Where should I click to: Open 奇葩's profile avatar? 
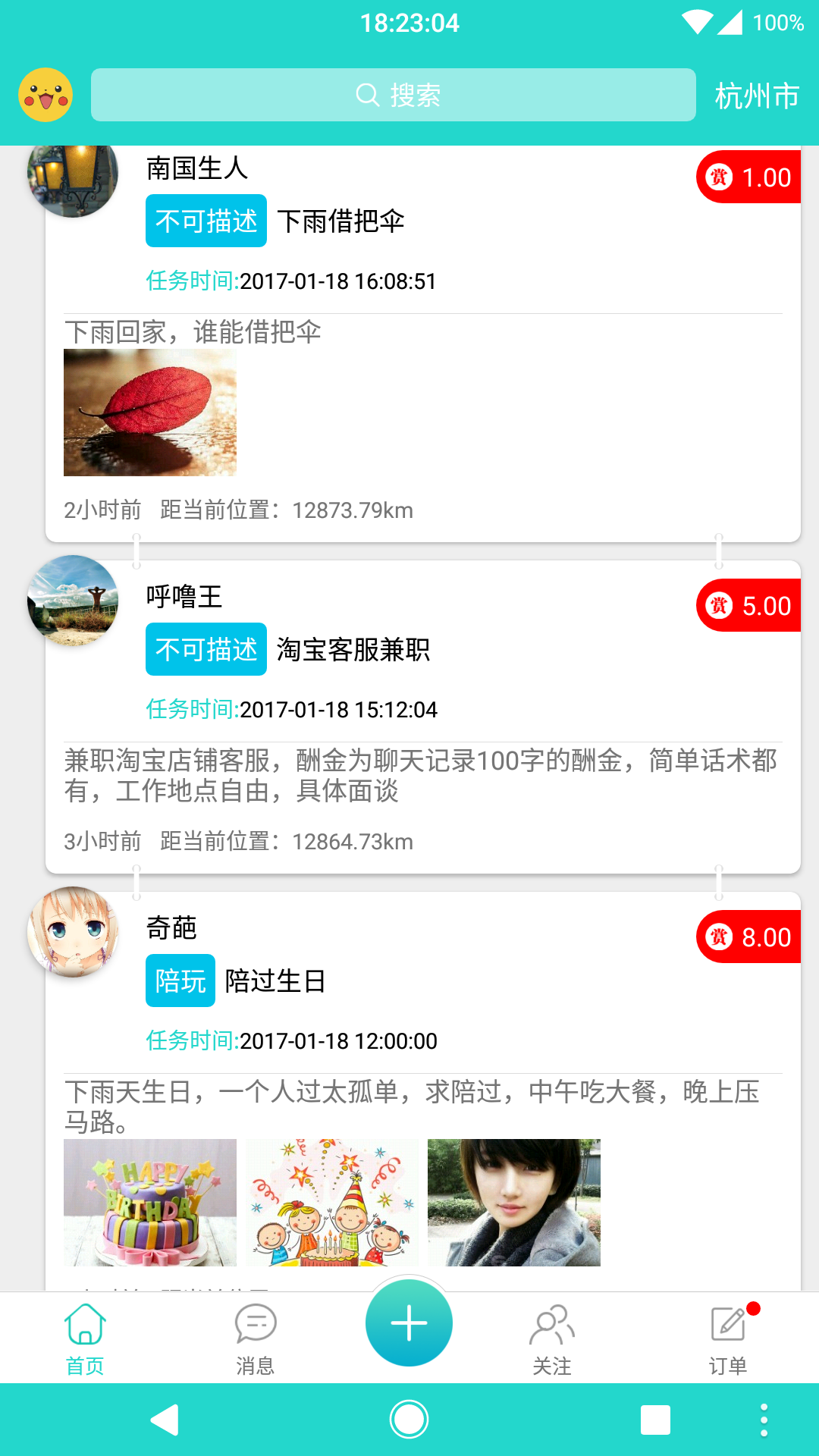73,932
